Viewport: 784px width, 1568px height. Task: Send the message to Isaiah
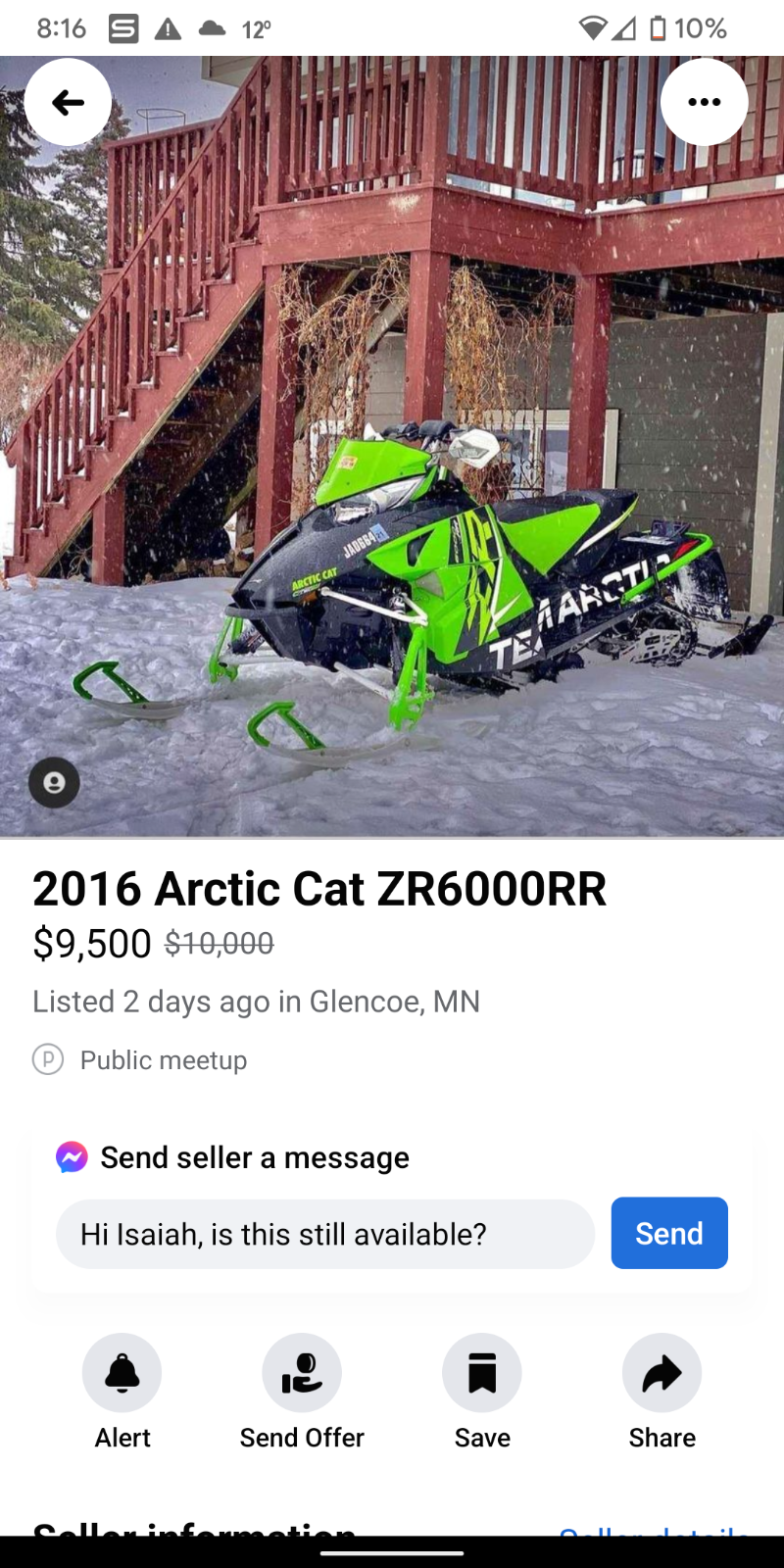click(669, 1233)
